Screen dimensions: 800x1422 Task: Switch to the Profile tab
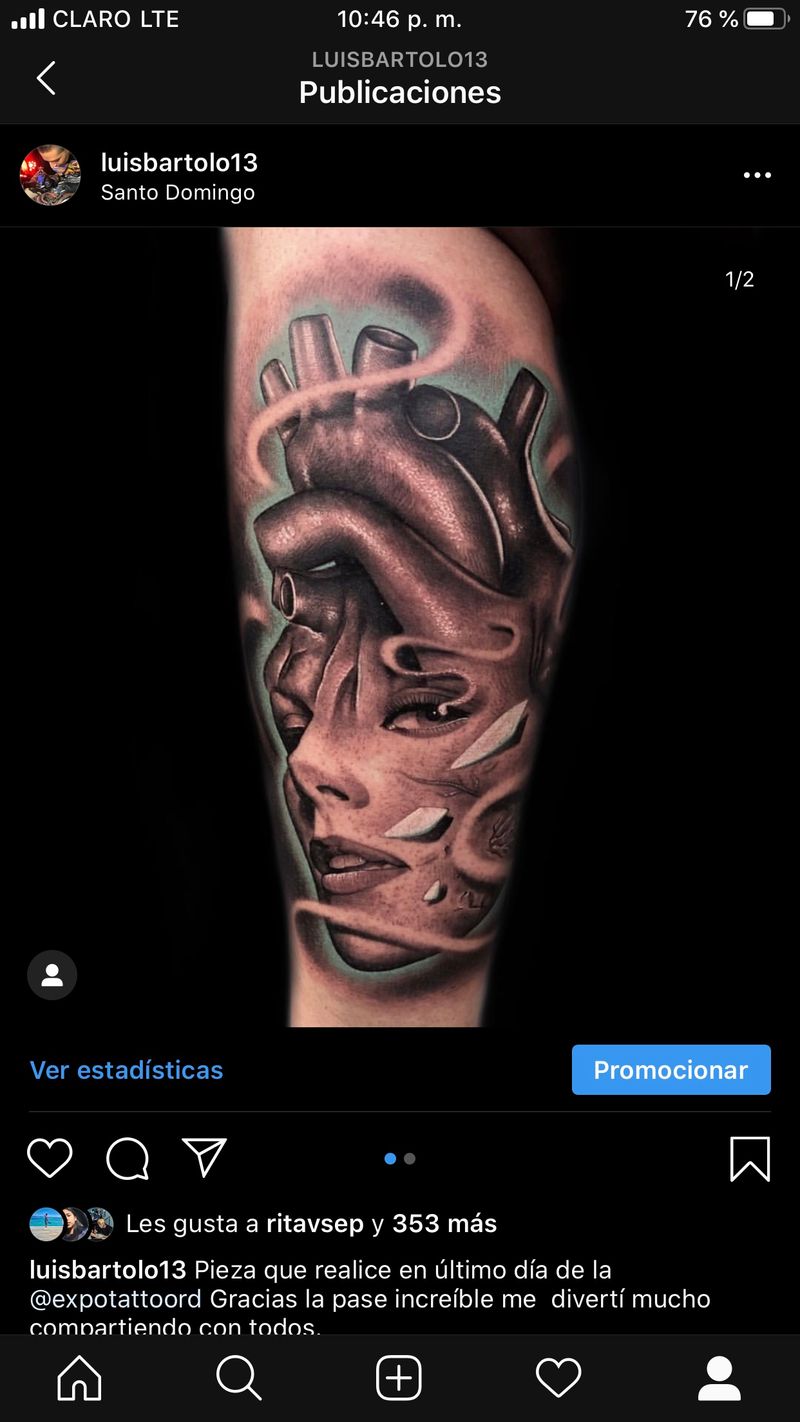[x=719, y=1379]
